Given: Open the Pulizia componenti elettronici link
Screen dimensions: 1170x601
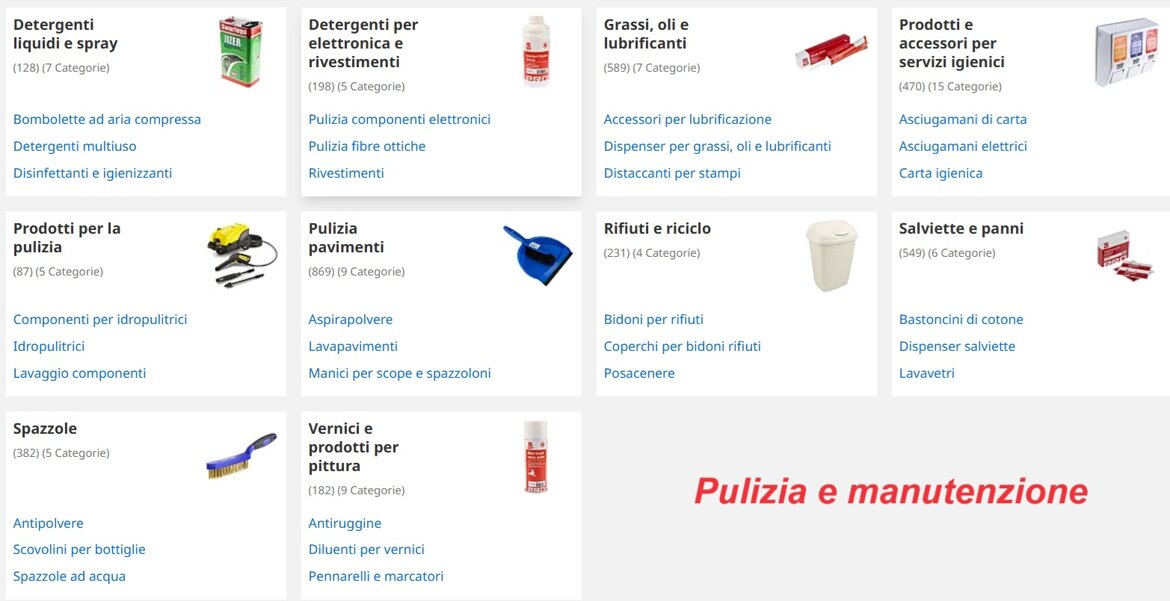Looking at the screenshot, I should [399, 119].
